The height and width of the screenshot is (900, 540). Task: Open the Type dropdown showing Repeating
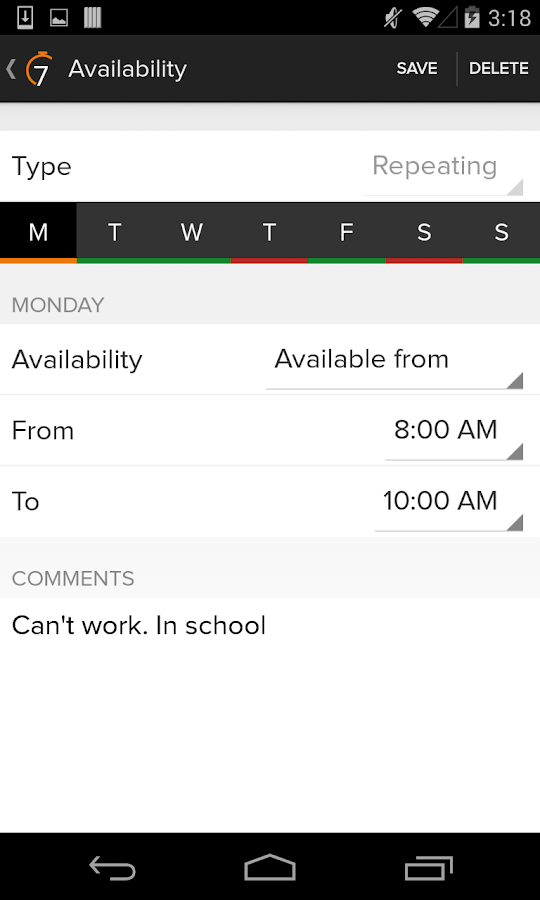click(443, 167)
